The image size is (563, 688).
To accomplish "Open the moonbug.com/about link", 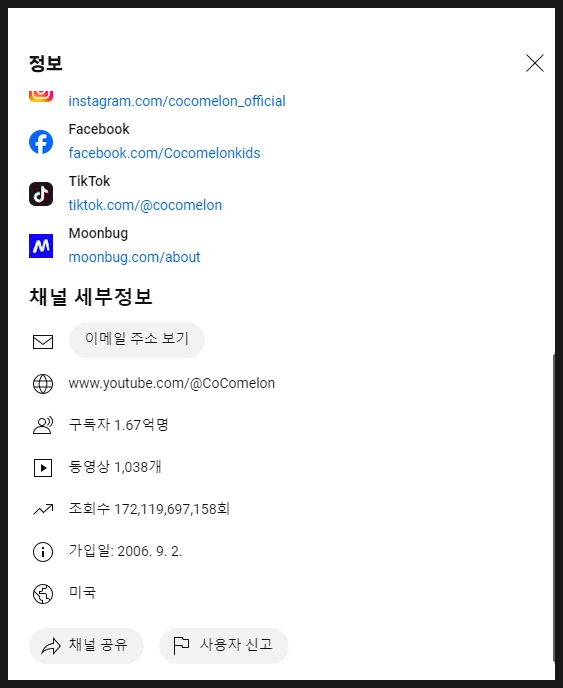I will point(134,257).
